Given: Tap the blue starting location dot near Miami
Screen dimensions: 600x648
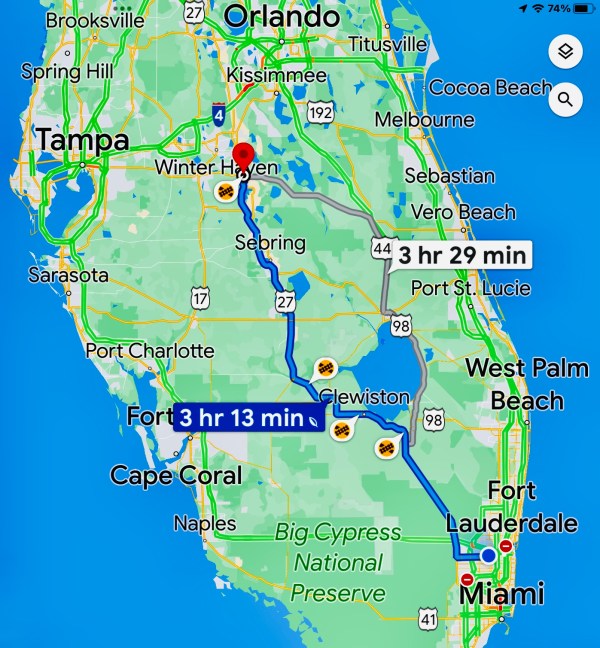Looking at the screenshot, I should (x=488, y=555).
